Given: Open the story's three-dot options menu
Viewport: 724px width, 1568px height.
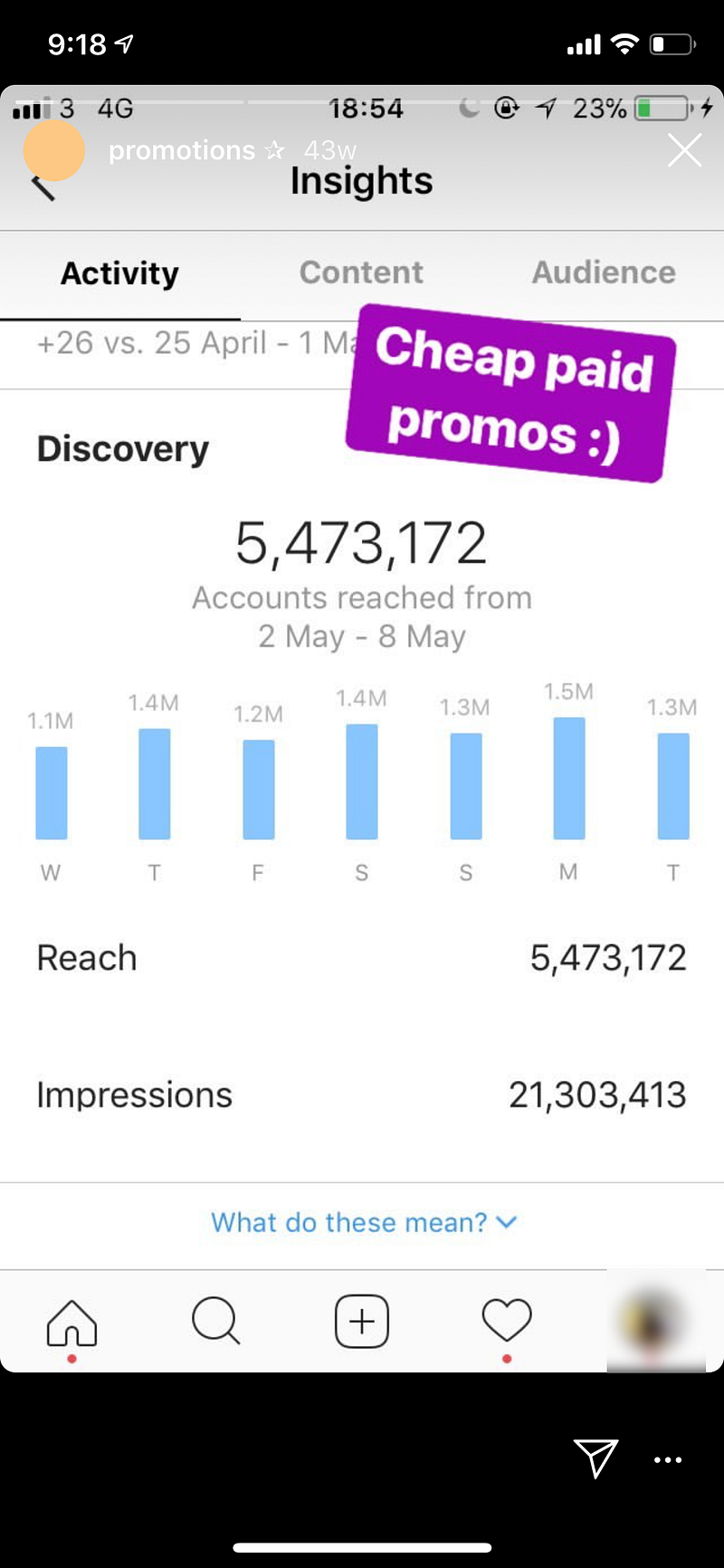Looking at the screenshot, I should [668, 1459].
